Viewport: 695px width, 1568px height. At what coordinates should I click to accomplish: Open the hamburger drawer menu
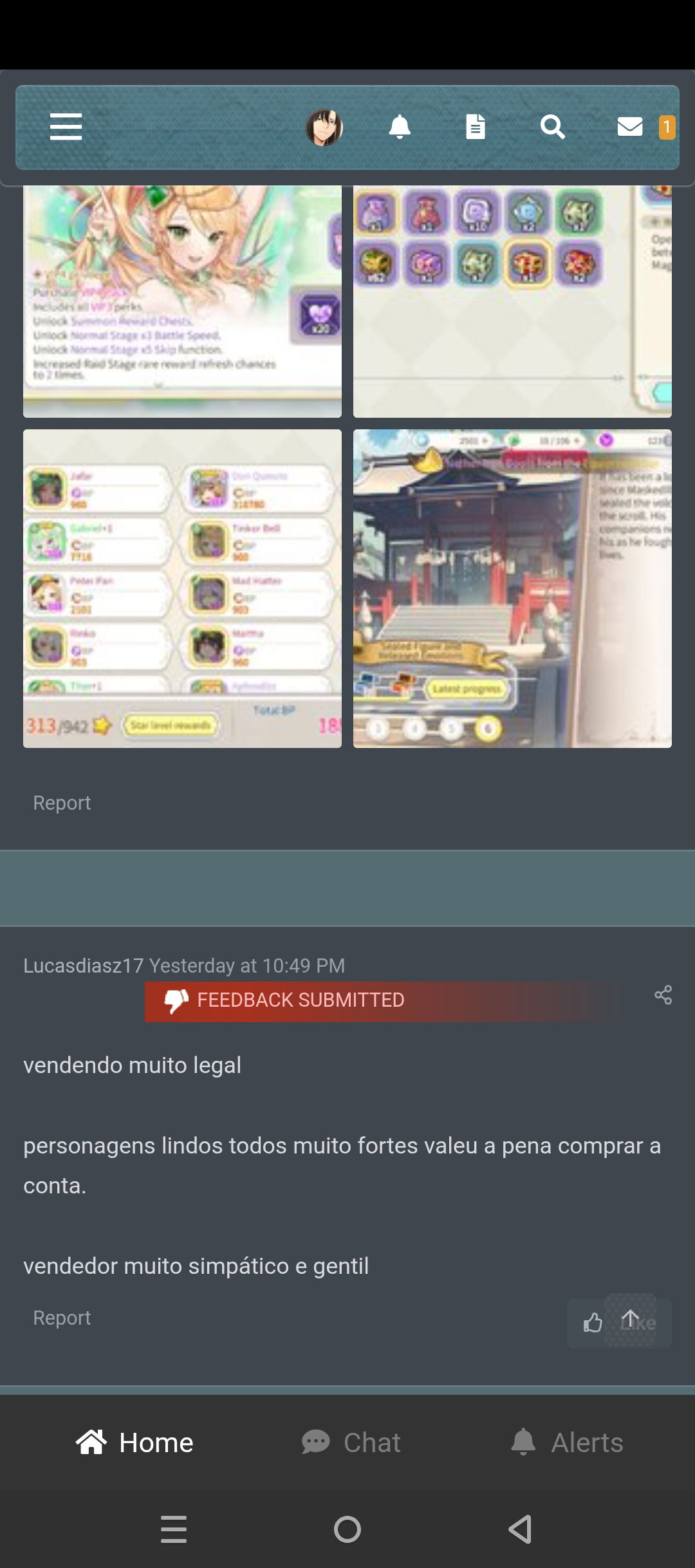tap(66, 127)
